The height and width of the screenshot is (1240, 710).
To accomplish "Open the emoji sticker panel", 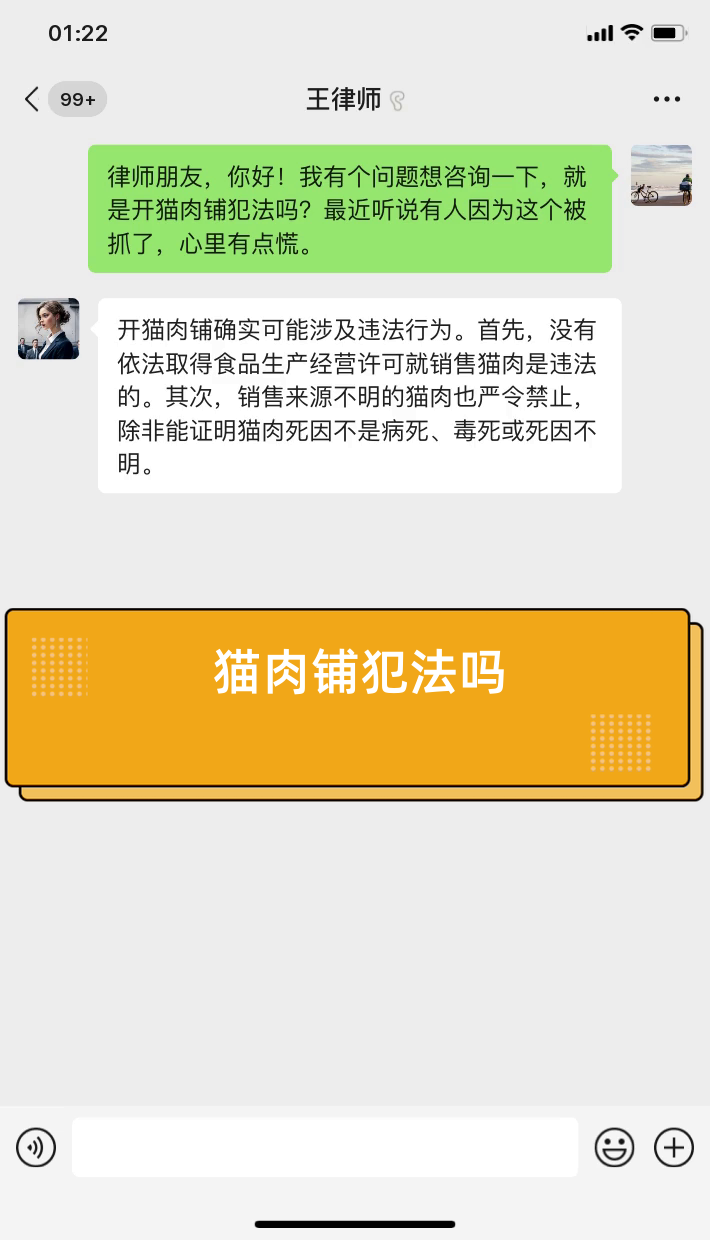I will pyautogui.click(x=614, y=1147).
